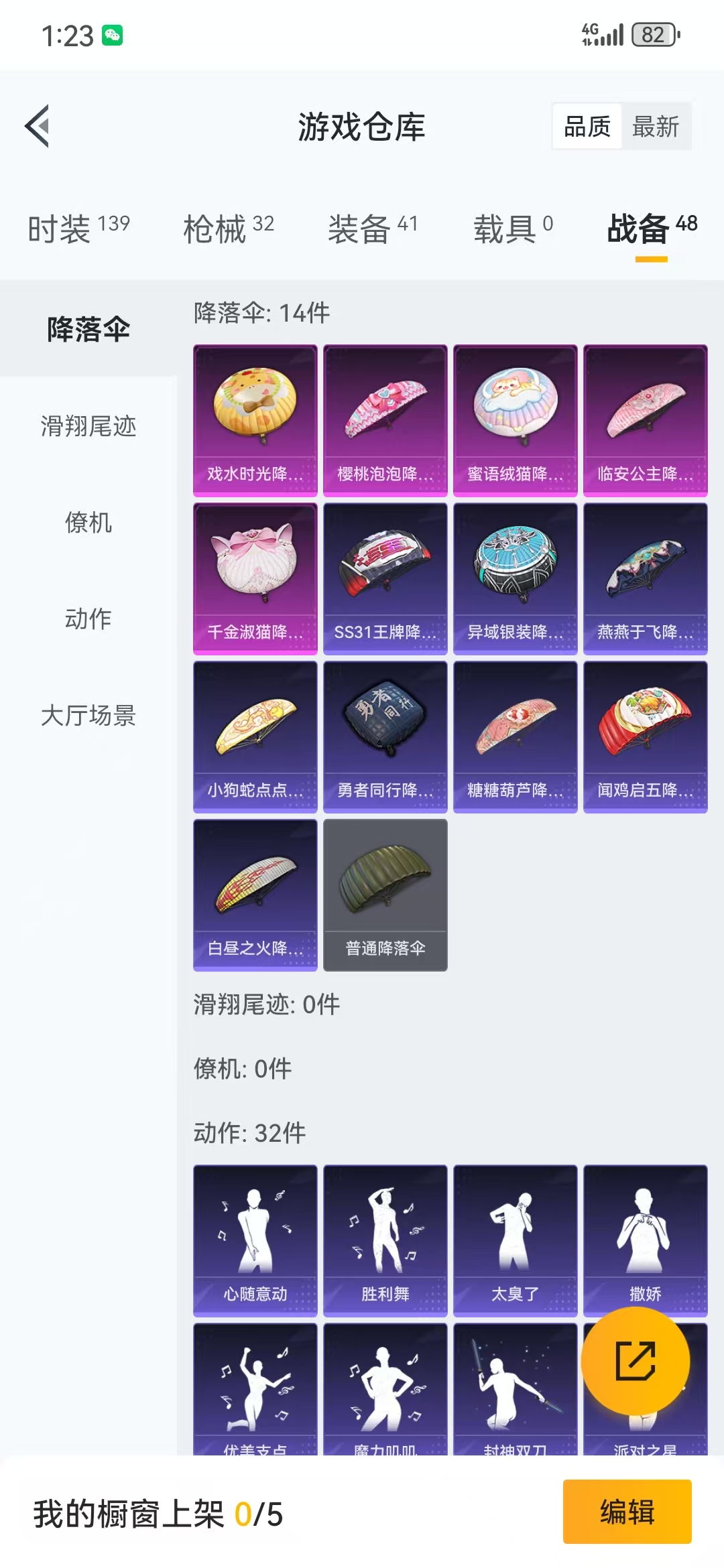Viewport: 724px width, 1568px height.
Task: Open the 载具 tab
Action: pos(514,228)
